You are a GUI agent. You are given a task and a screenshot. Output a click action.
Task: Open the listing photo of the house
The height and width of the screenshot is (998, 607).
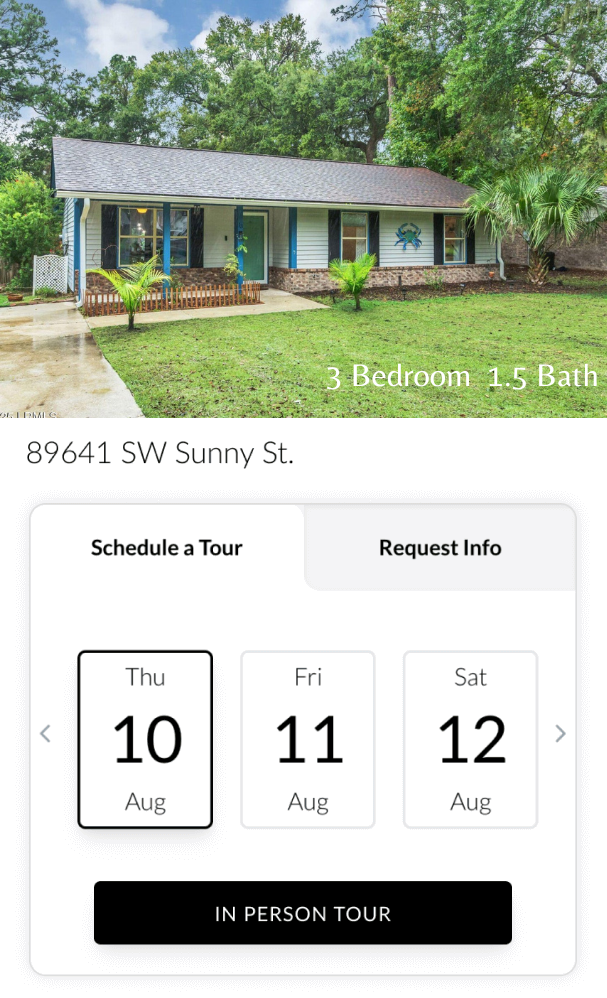(x=303, y=208)
